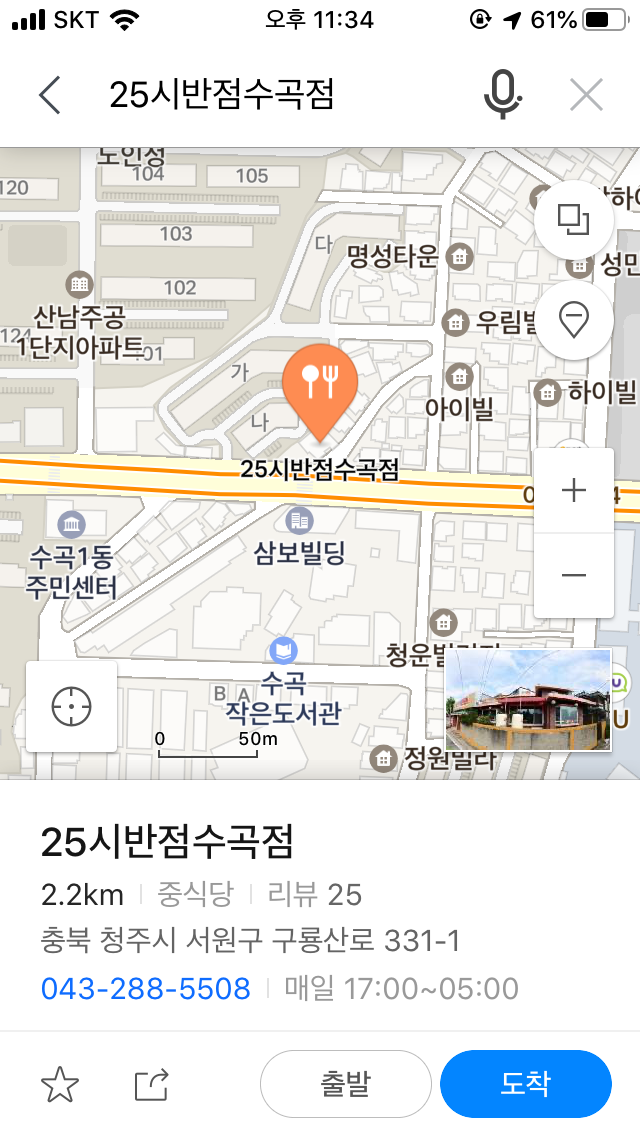The height and width of the screenshot is (1136, 640).
Task: Set as destination with 도착 button
Action: click(525, 1084)
